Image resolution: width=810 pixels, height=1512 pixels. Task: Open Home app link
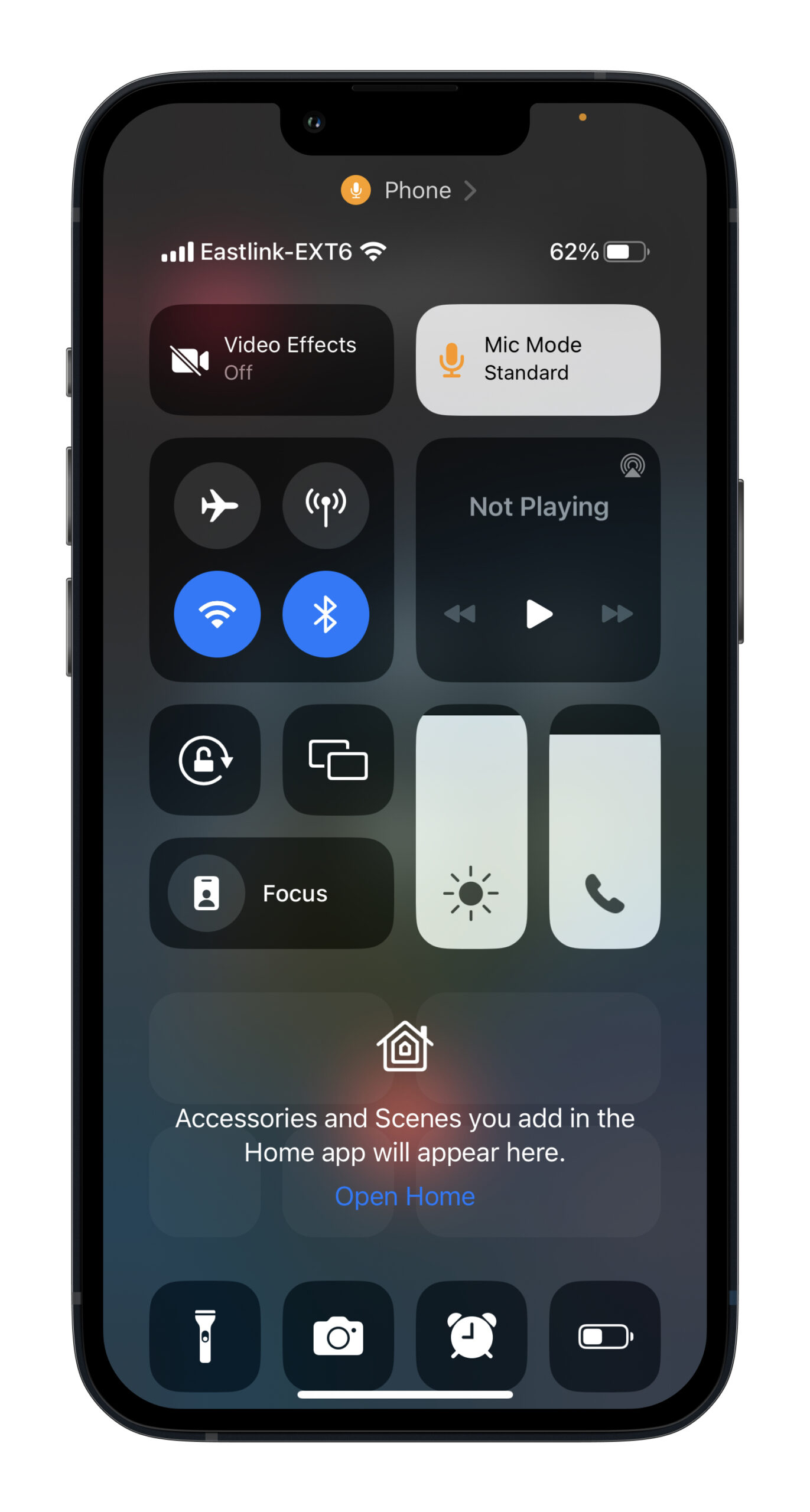coord(405,1197)
